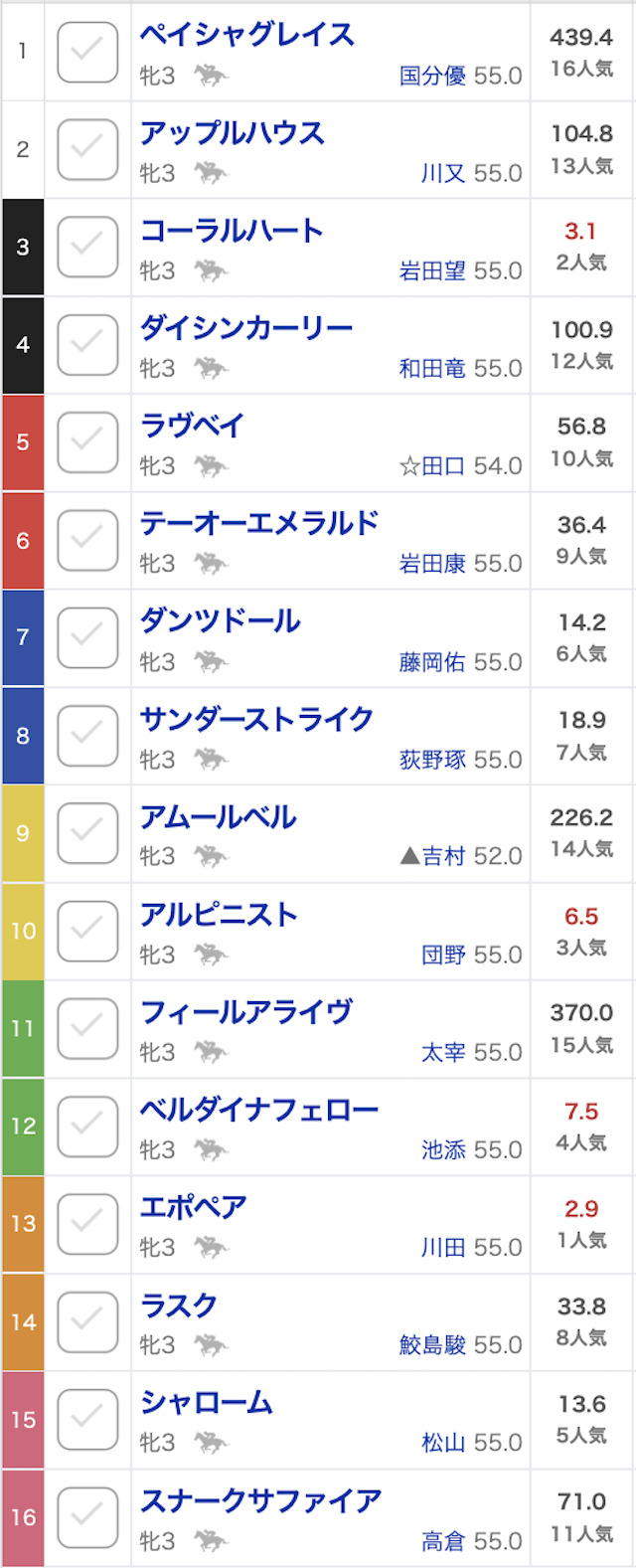Select the checkbox for コーラルハート
The width and height of the screenshot is (636, 1568).
(87, 247)
